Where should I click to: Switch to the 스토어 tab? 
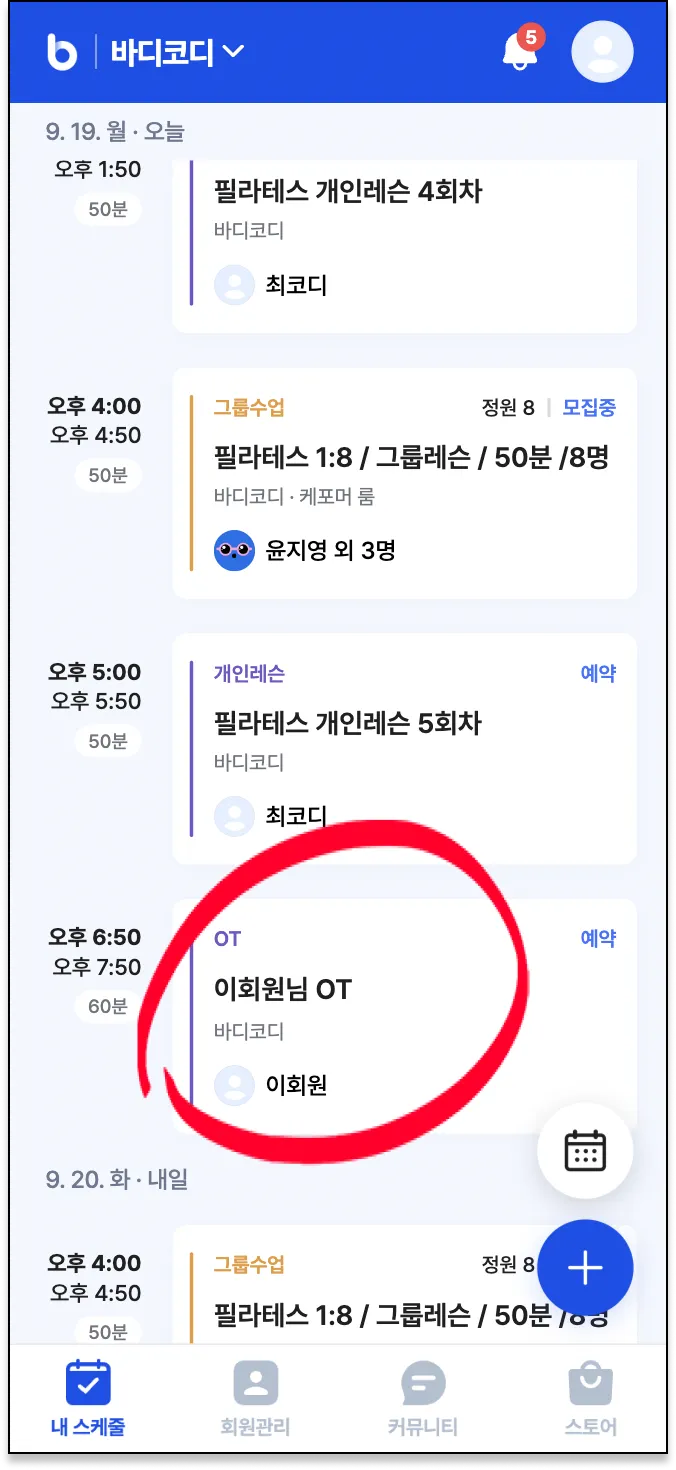tap(590, 1398)
